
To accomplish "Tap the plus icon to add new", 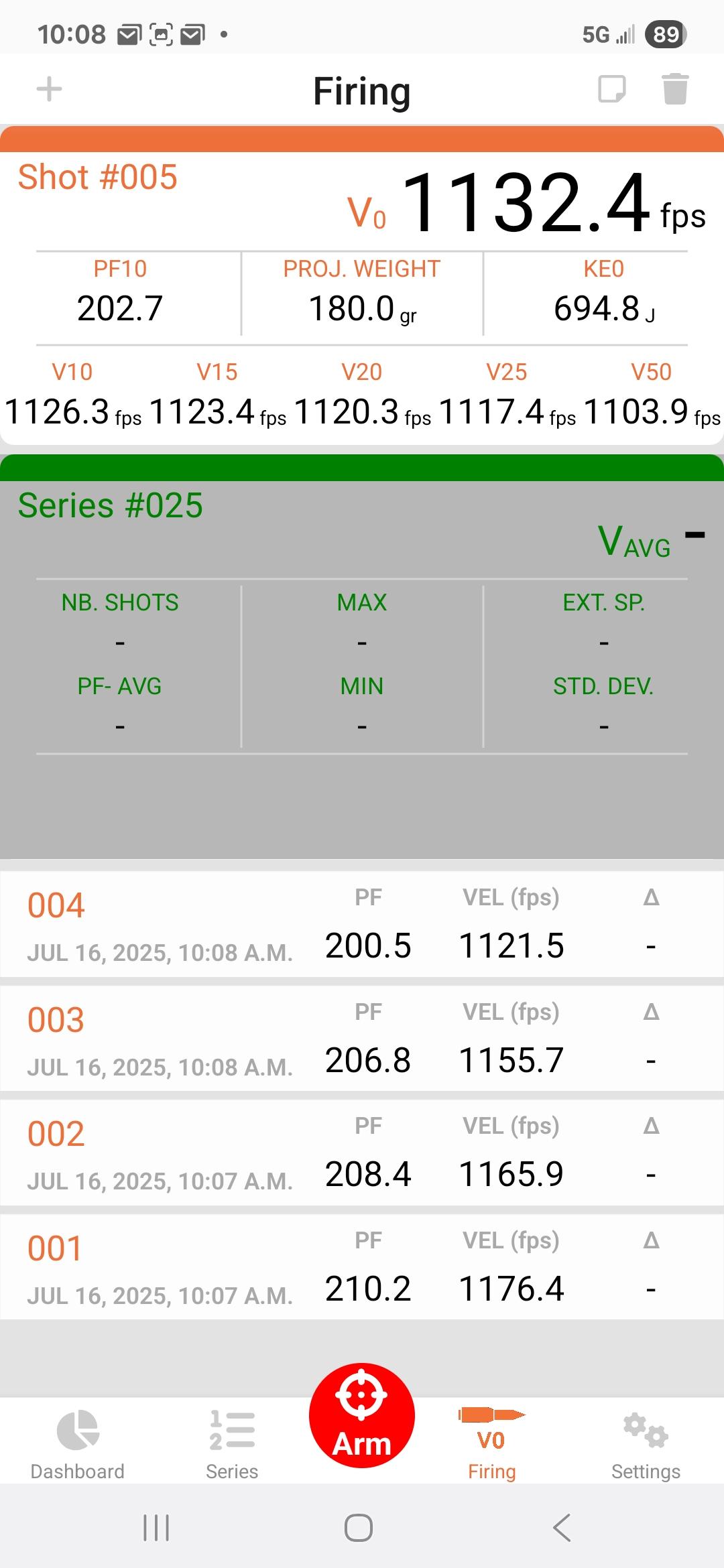I will click(49, 89).
